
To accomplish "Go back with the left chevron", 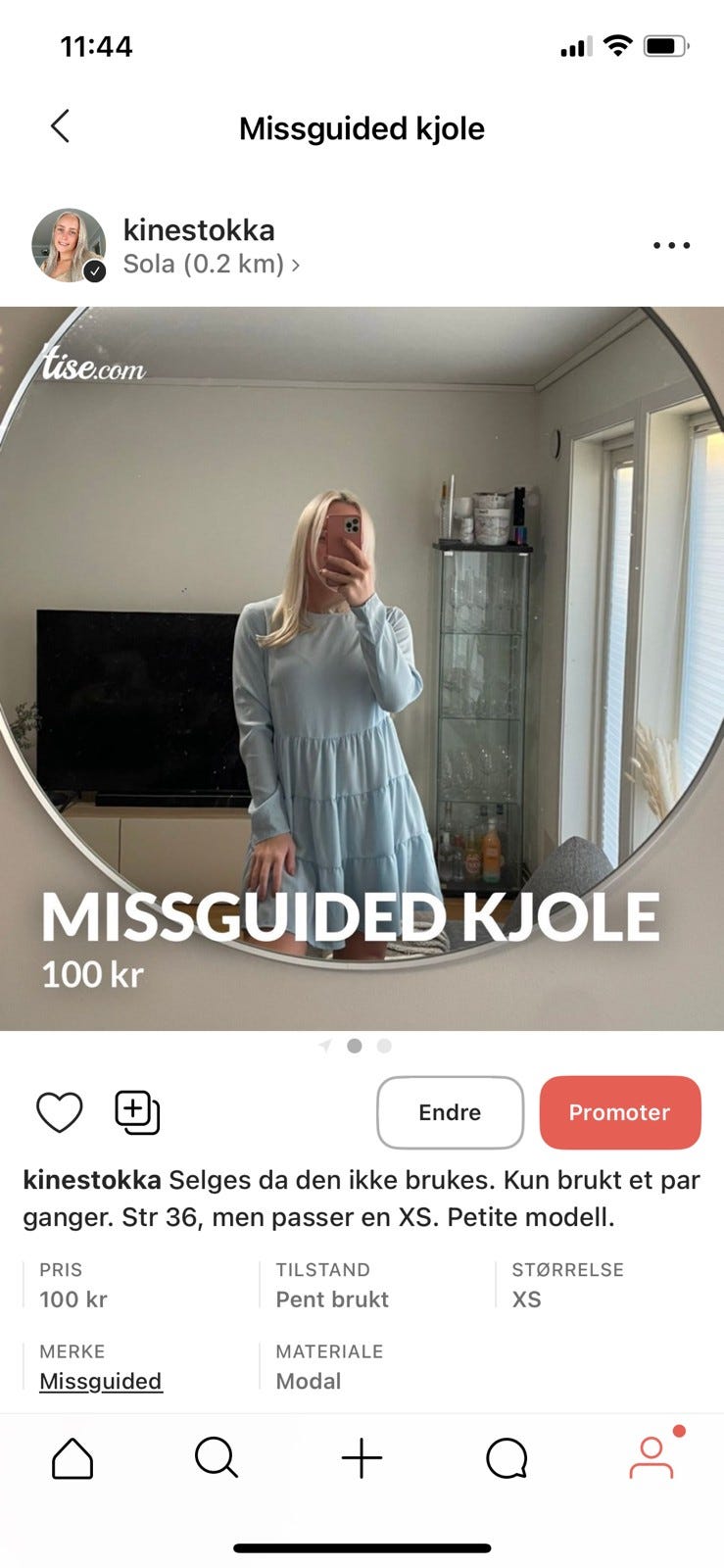I will tap(60, 126).
